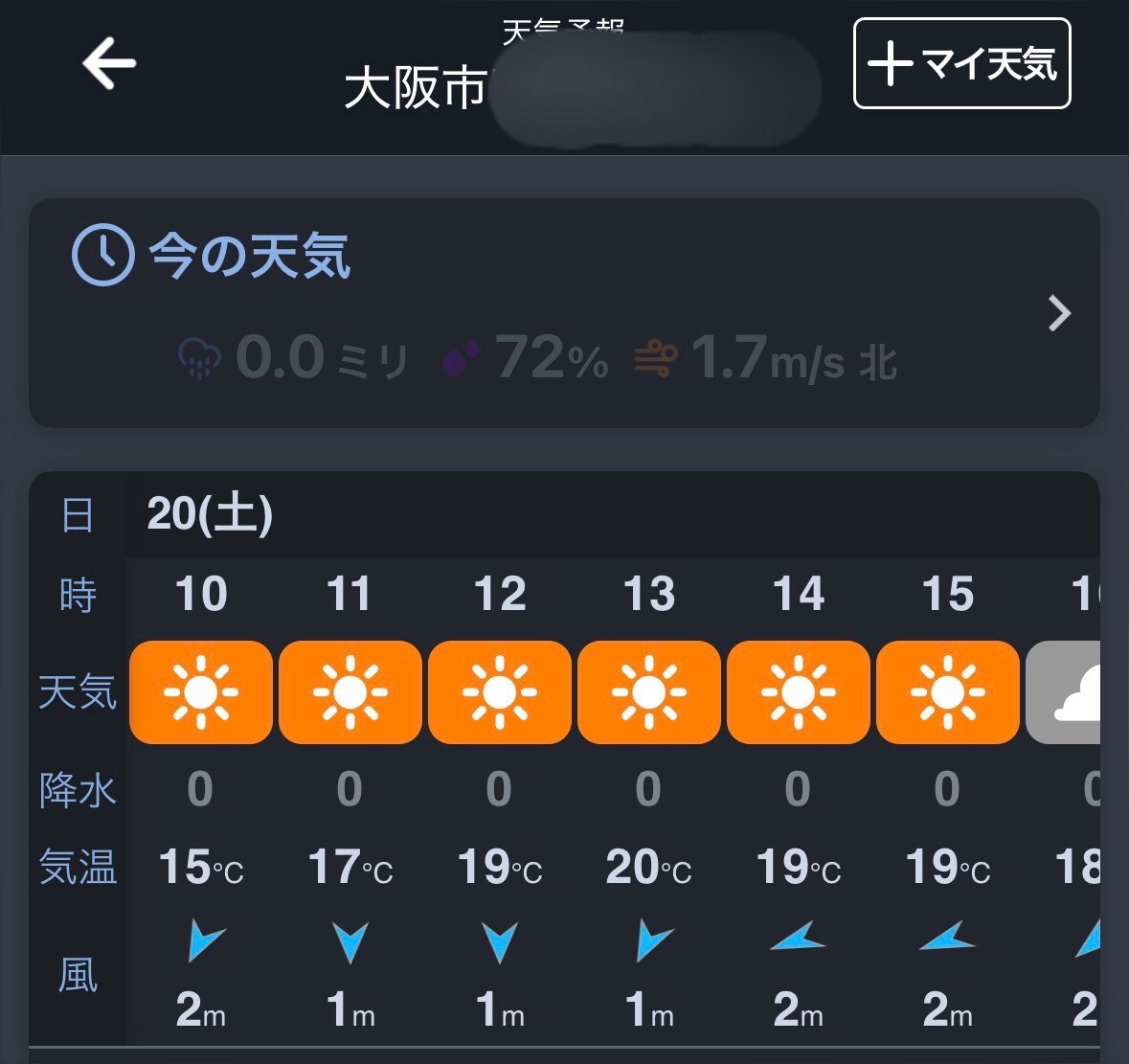Viewport: 1129px width, 1064px height.
Task: Open the 今の天気 current weather card
Action: pyautogui.click(x=563, y=312)
